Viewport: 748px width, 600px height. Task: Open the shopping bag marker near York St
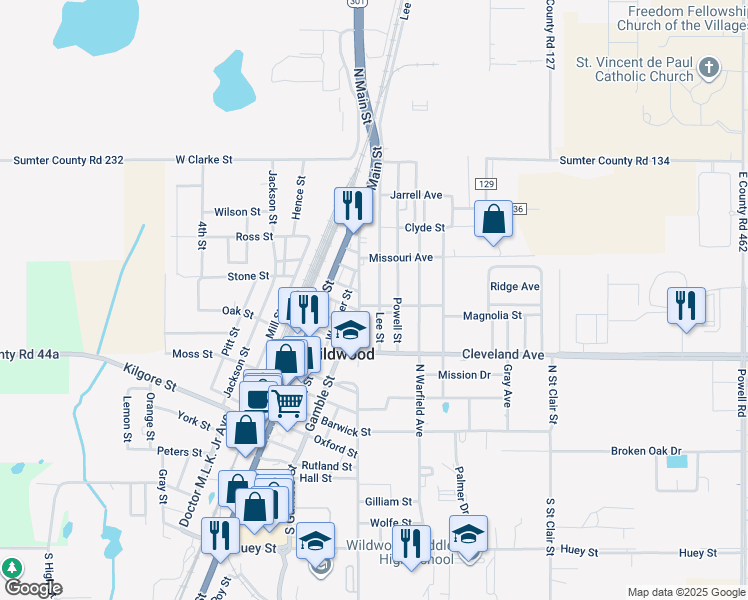[x=246, y=434]
